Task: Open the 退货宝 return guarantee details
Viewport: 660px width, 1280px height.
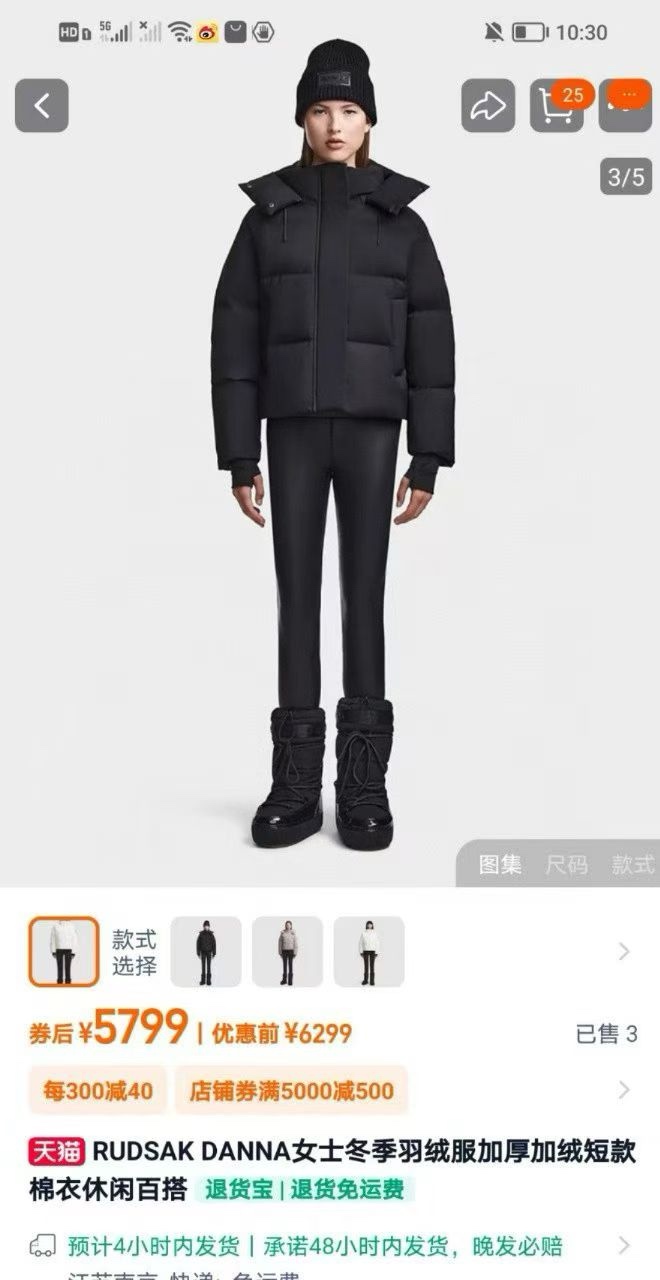Action: (x=240, y=1190)
